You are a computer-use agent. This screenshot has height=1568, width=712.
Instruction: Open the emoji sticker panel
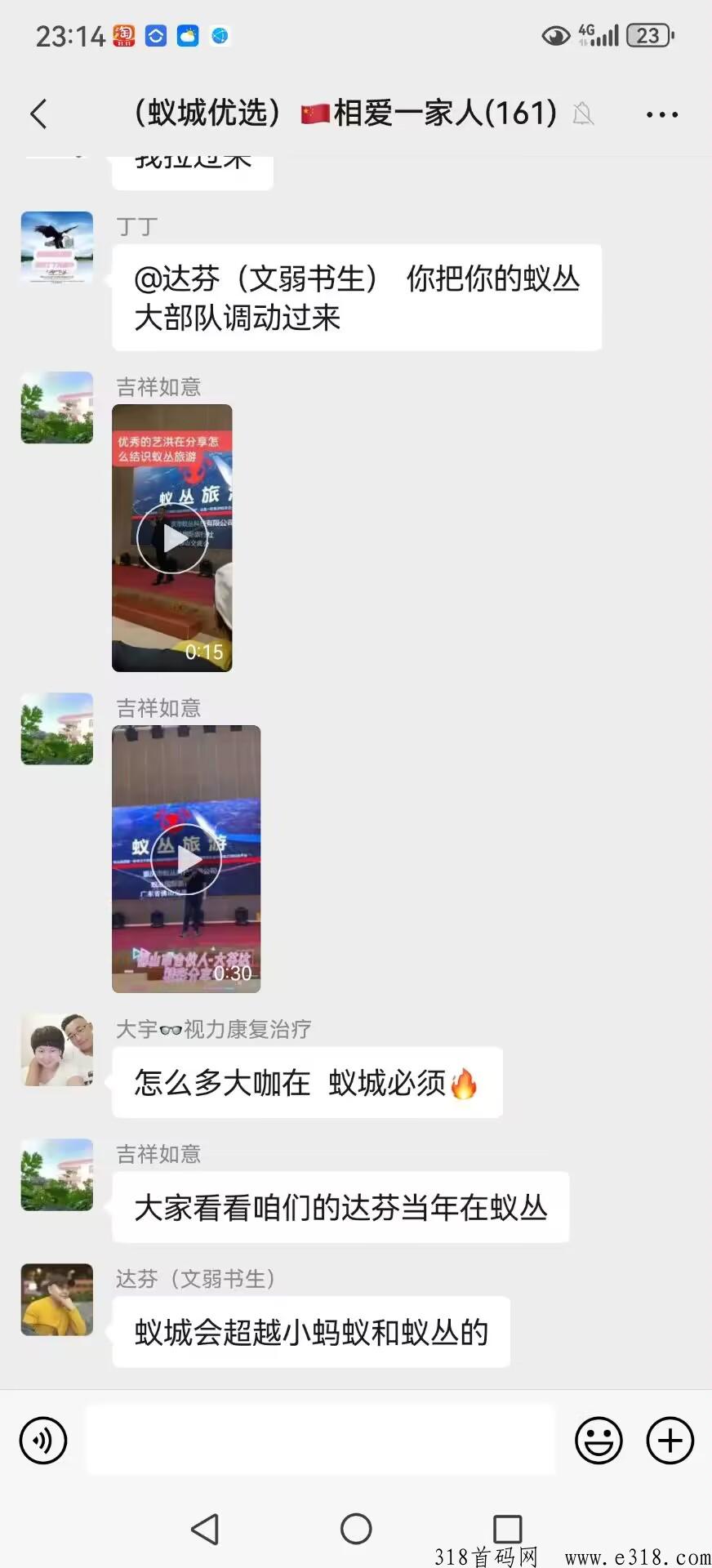[x=599, y=1441]
